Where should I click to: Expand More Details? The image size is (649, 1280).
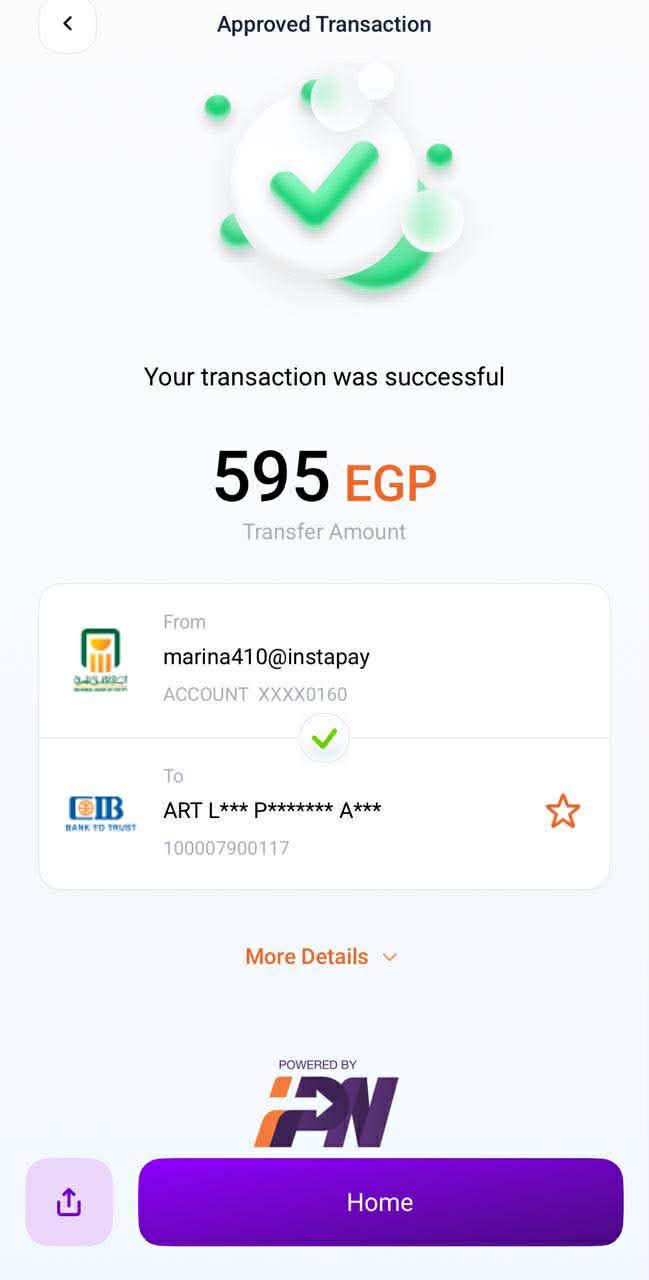coord(322,957)
